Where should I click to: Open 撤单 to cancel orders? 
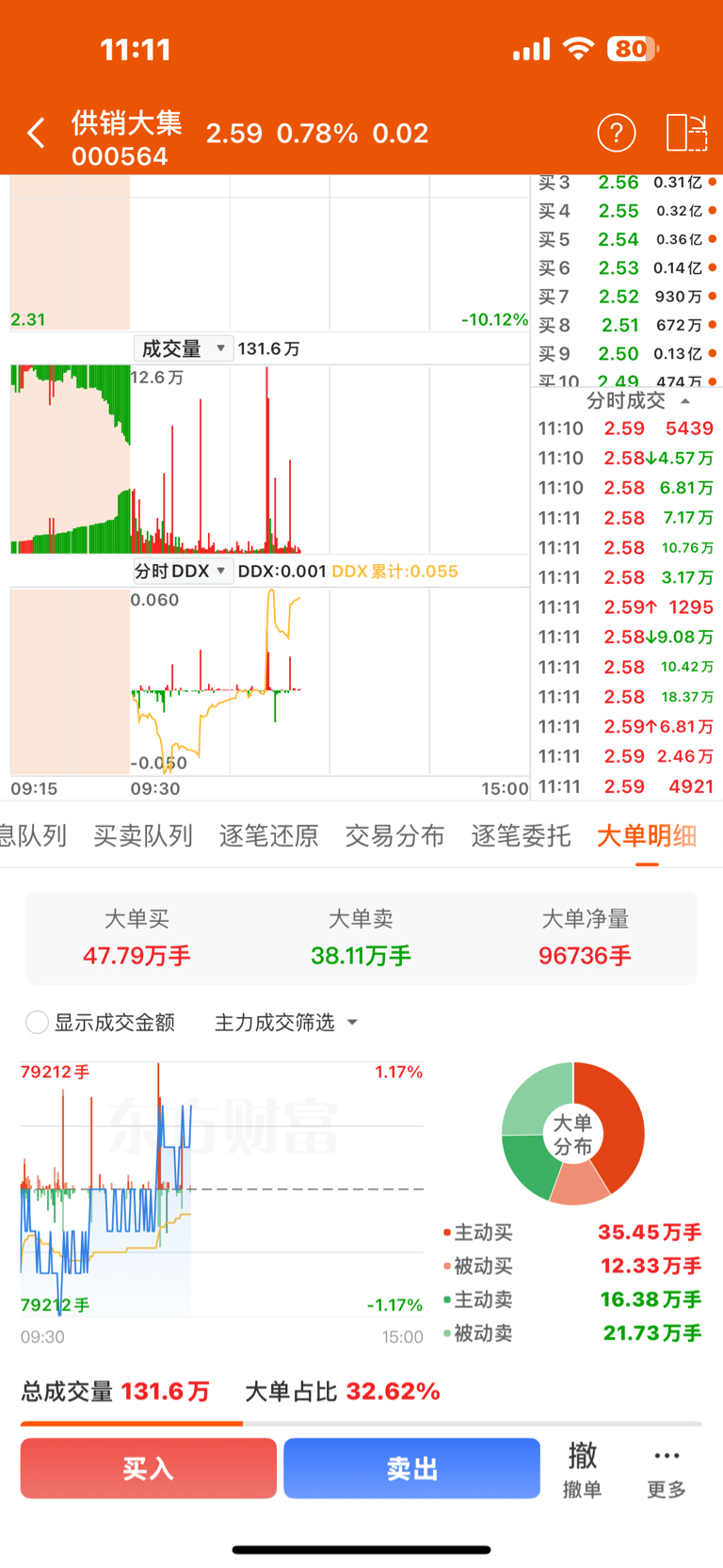pos(582,1468)
